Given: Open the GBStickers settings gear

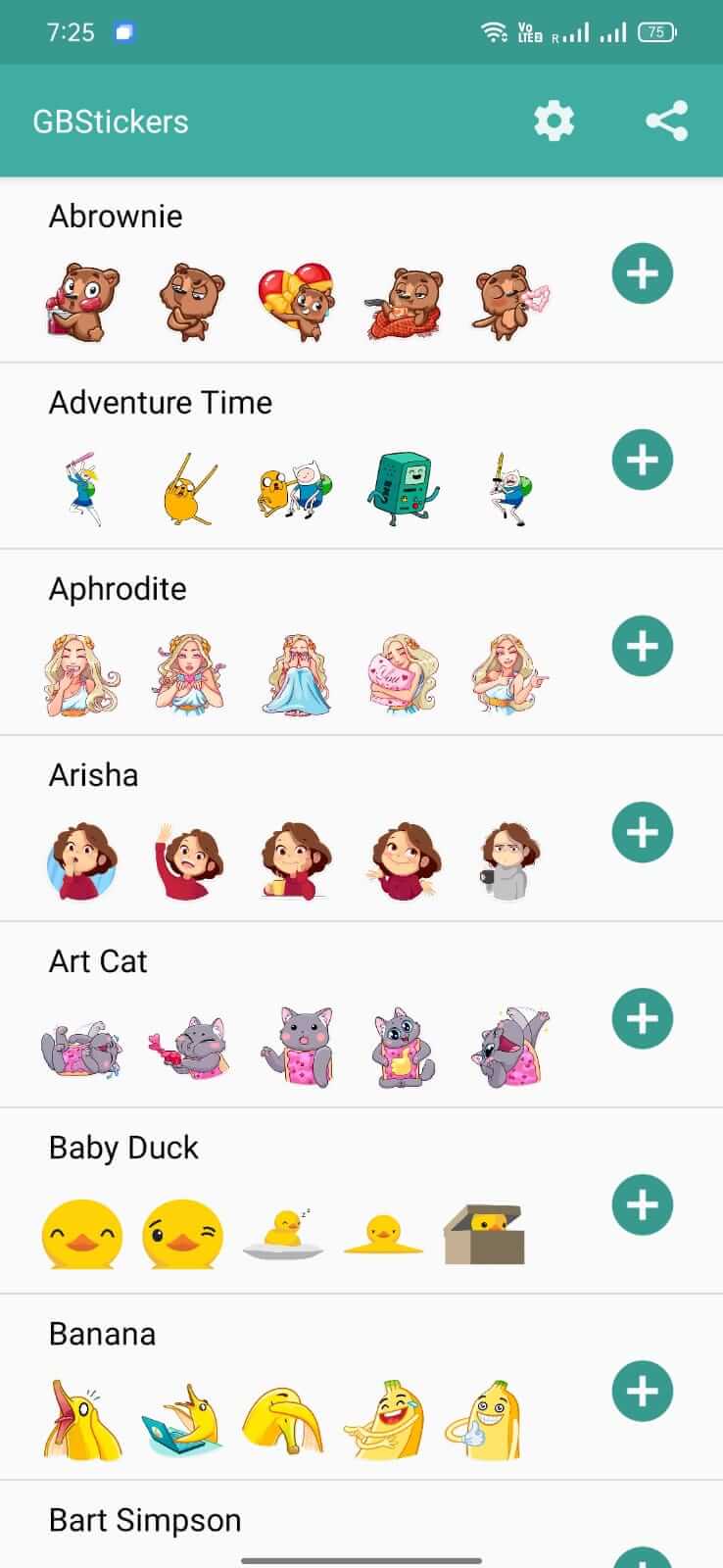Looking at the screenshot, I should tap(554, 122).
